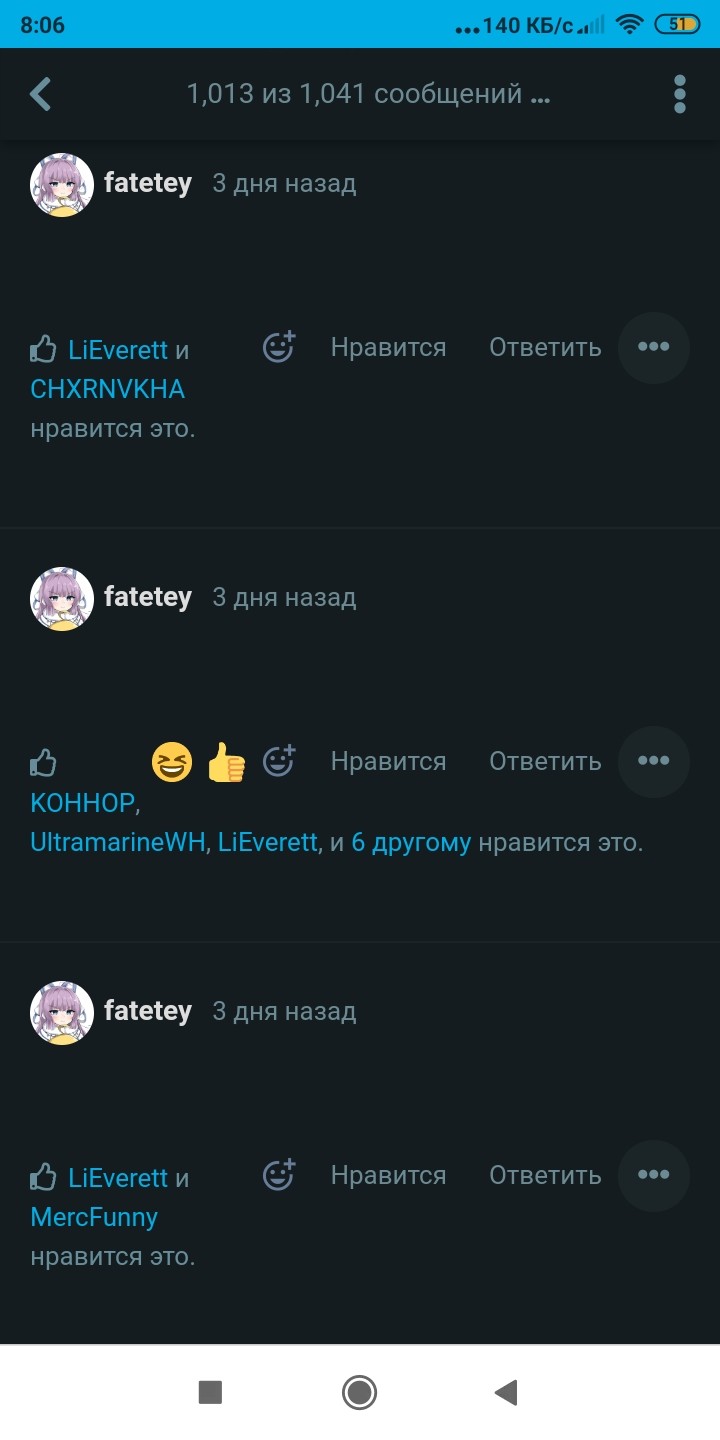The height and width of the screenshot is (1440, 720).
Task: Open more options on post liked by КОННОР
Action: click(x=653, y=761)
